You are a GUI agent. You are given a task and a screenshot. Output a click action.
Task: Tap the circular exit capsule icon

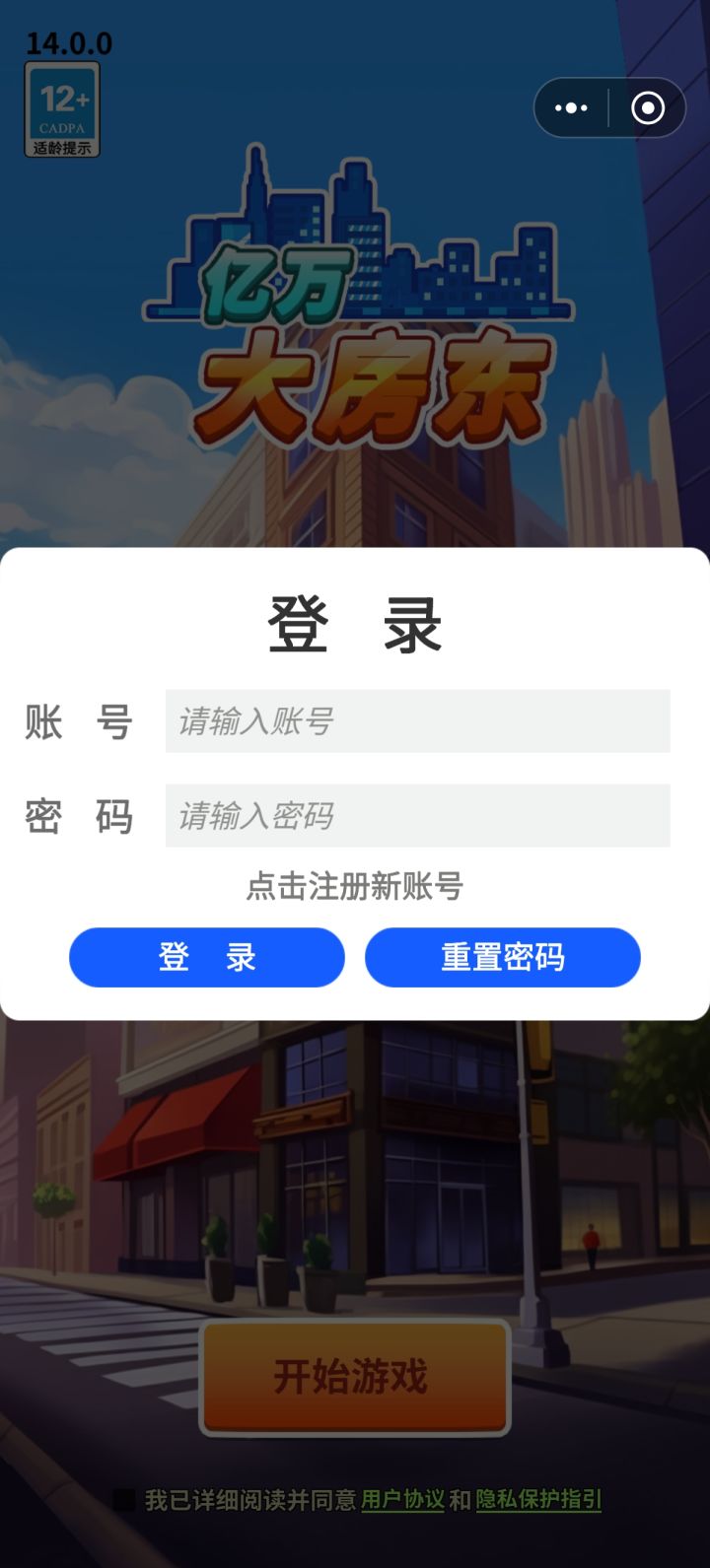(x=649, y=107)
